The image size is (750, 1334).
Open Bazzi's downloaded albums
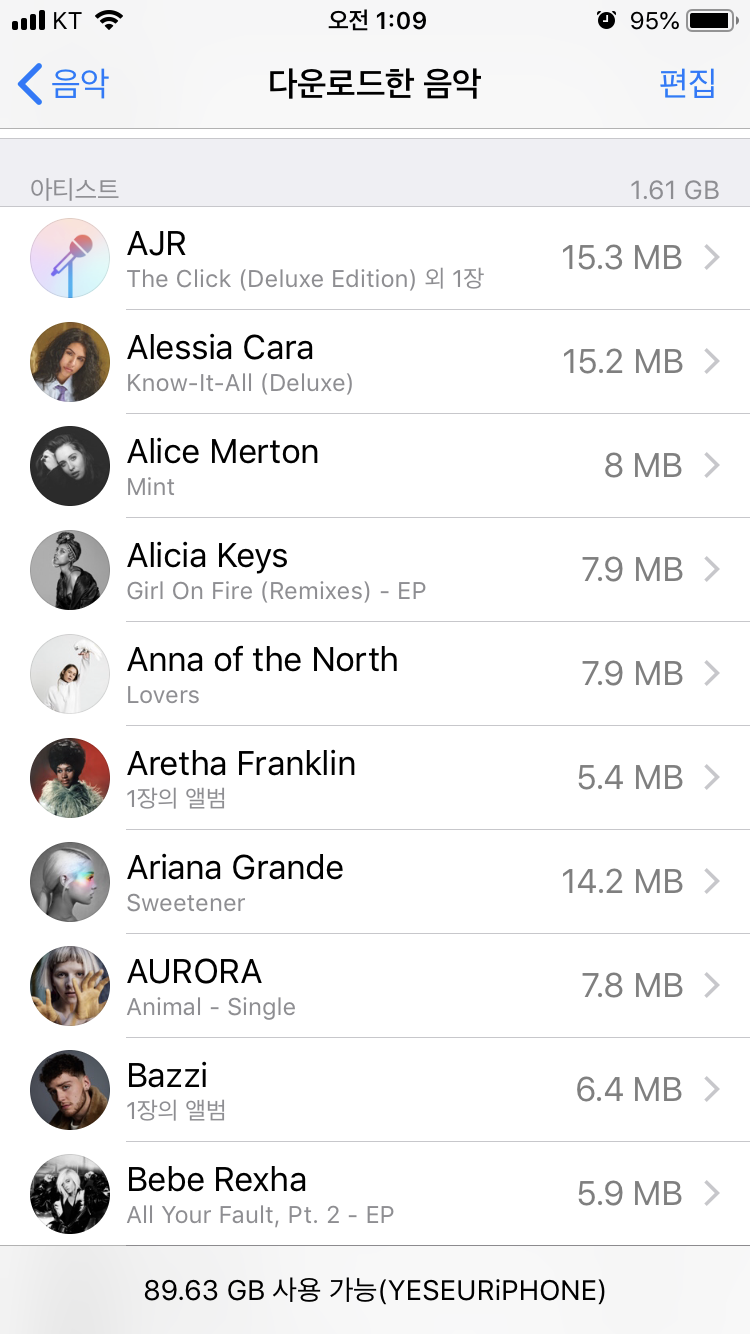[x=375, y=1090]
